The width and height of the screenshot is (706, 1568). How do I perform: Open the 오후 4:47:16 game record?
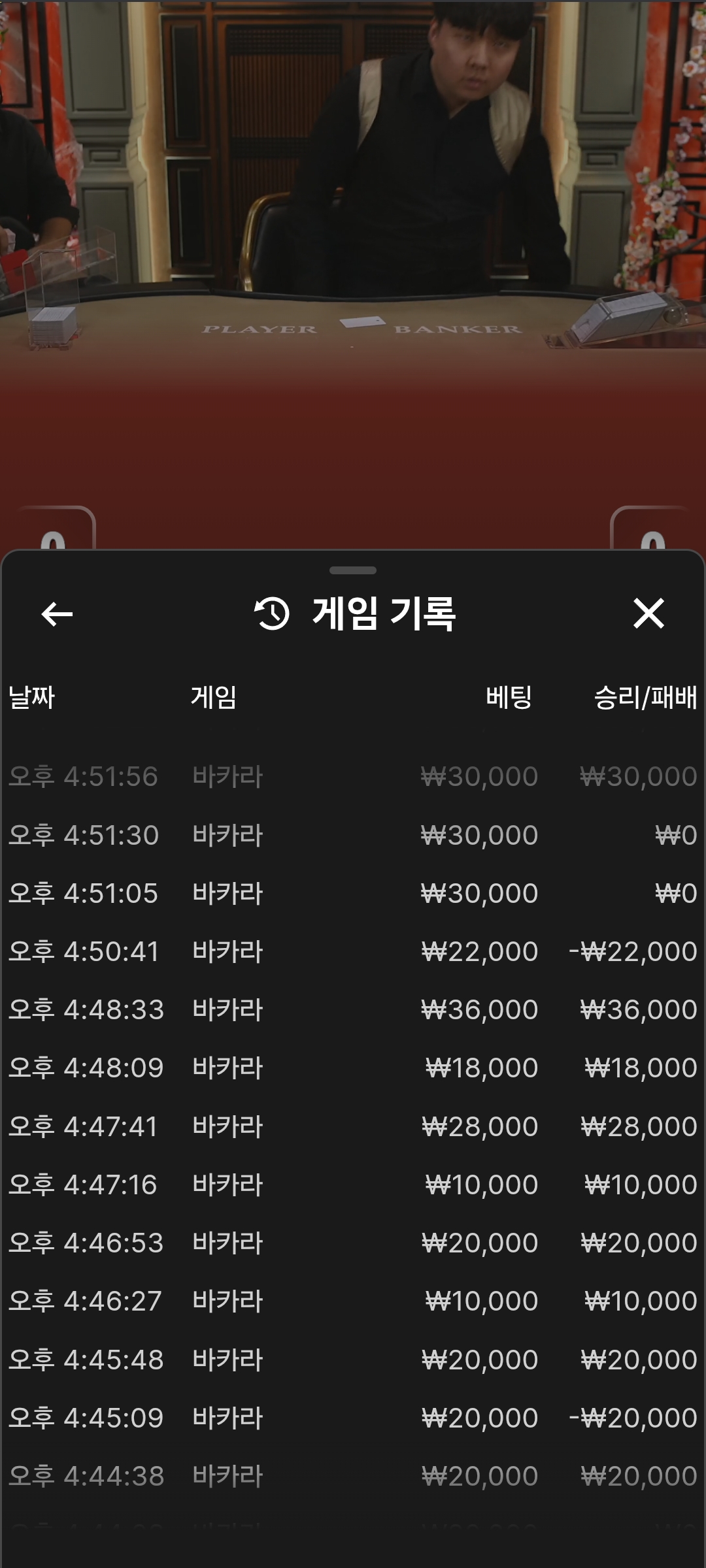pos(353,1184)
